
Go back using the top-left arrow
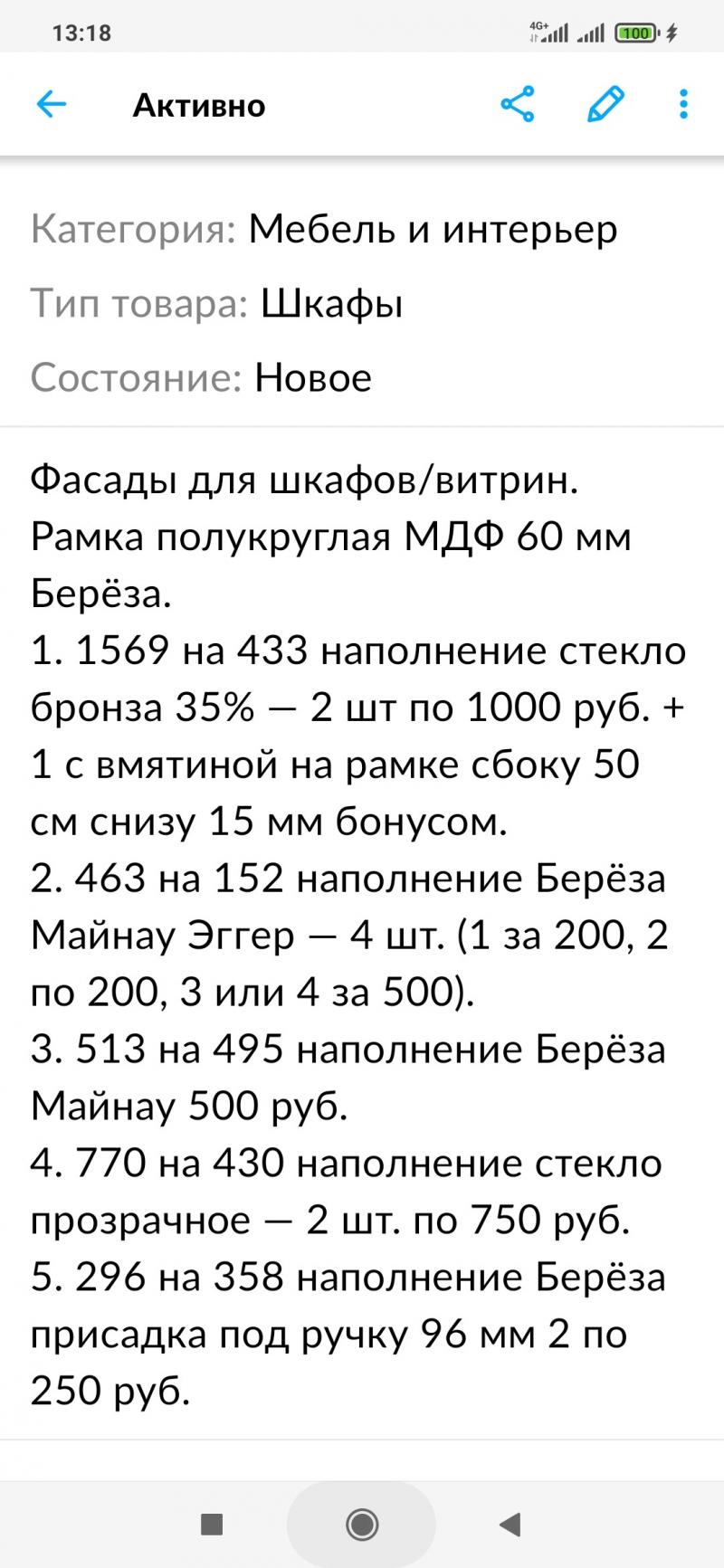tap(52, 105)
